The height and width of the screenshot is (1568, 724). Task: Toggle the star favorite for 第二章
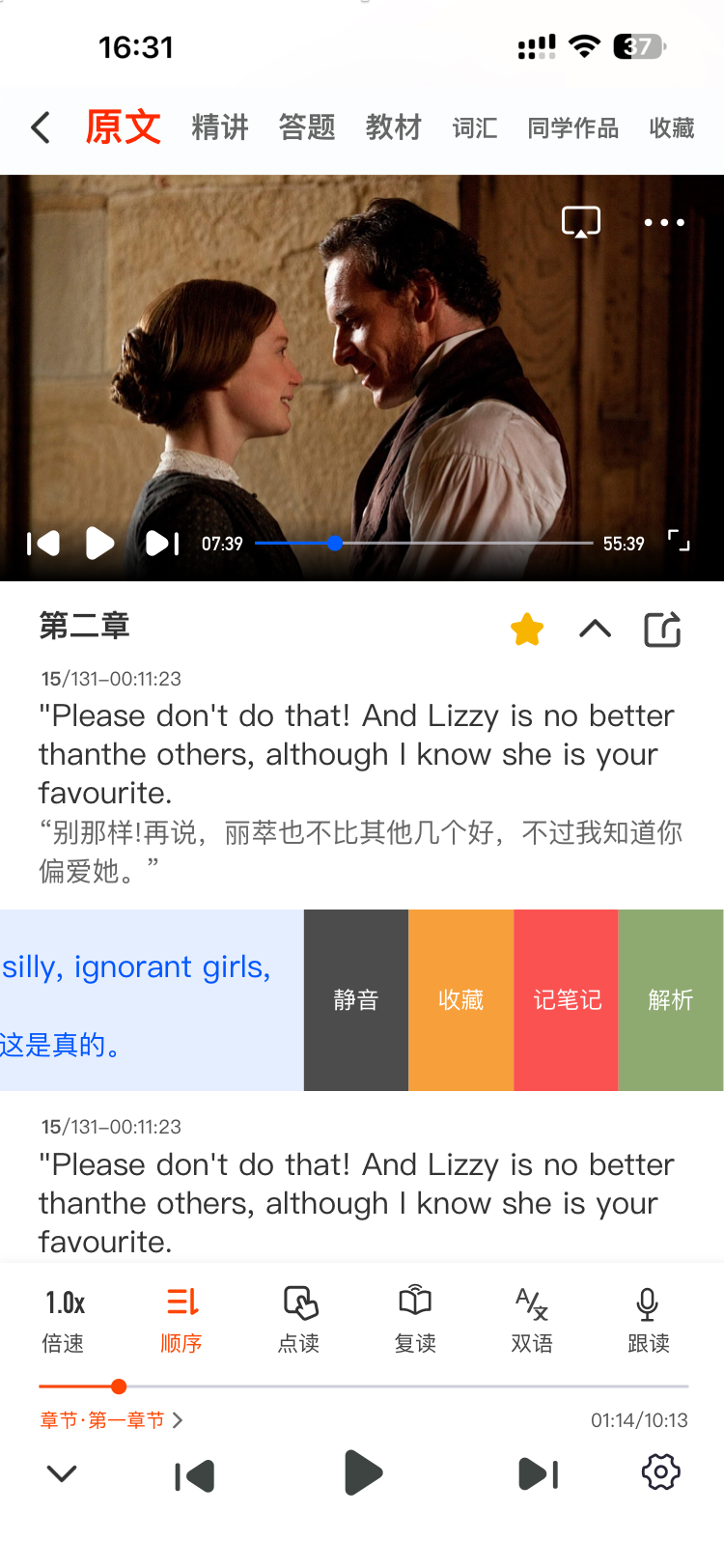527,630
